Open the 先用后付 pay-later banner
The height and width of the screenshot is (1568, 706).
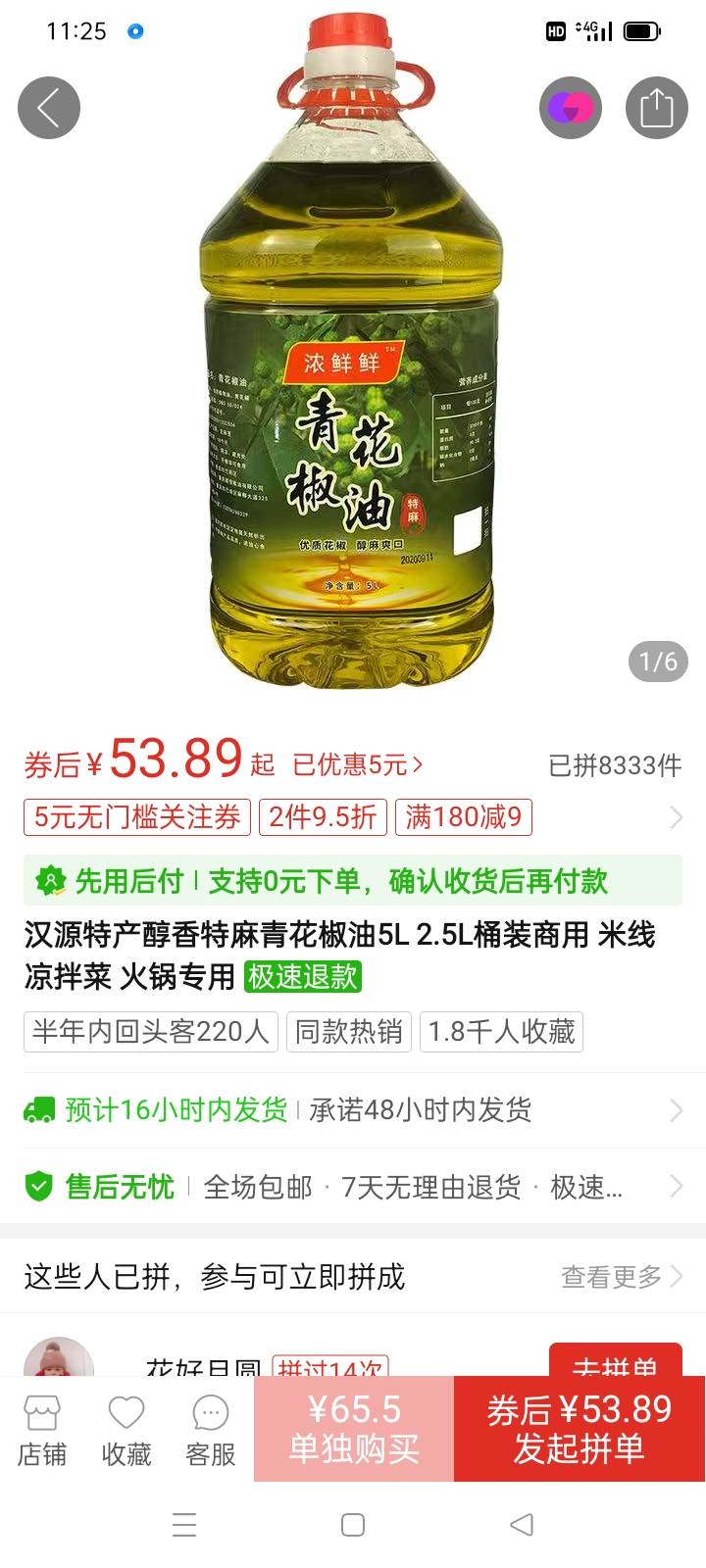coord(353,880)
